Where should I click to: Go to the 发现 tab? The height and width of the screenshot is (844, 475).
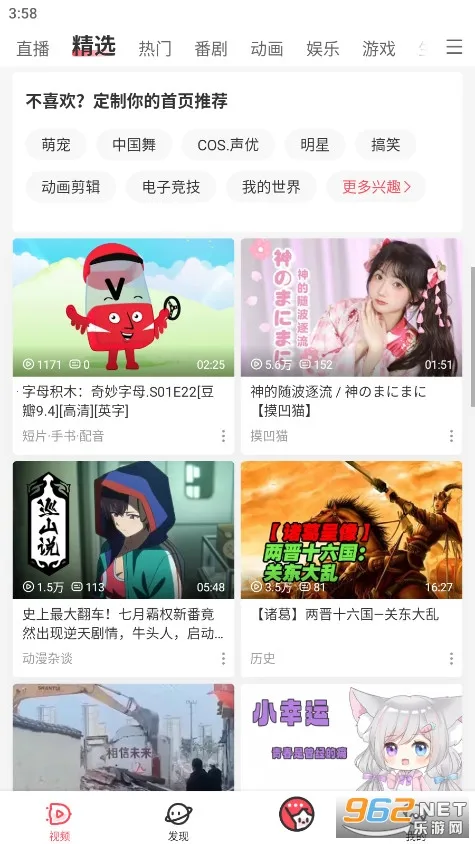pyautogui.click(x=178, y=822)
